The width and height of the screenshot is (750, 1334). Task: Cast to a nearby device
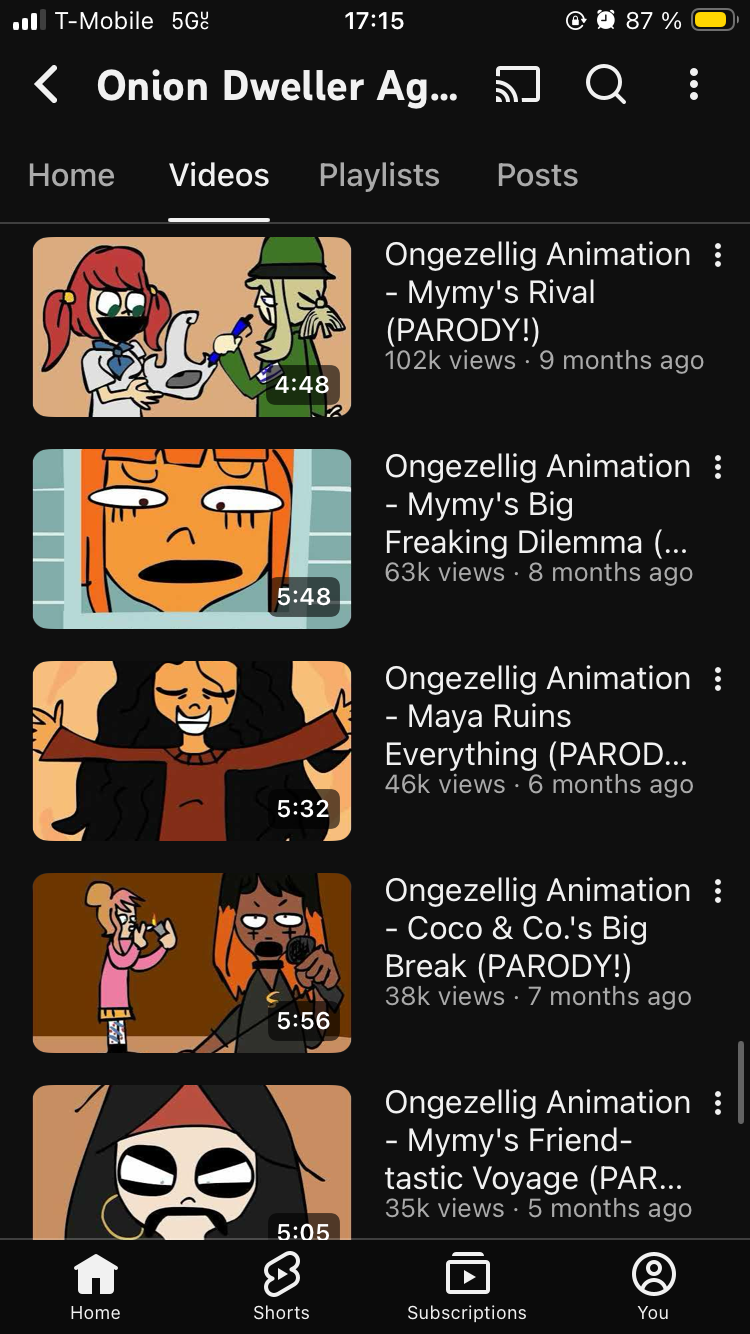pos(517,85)
